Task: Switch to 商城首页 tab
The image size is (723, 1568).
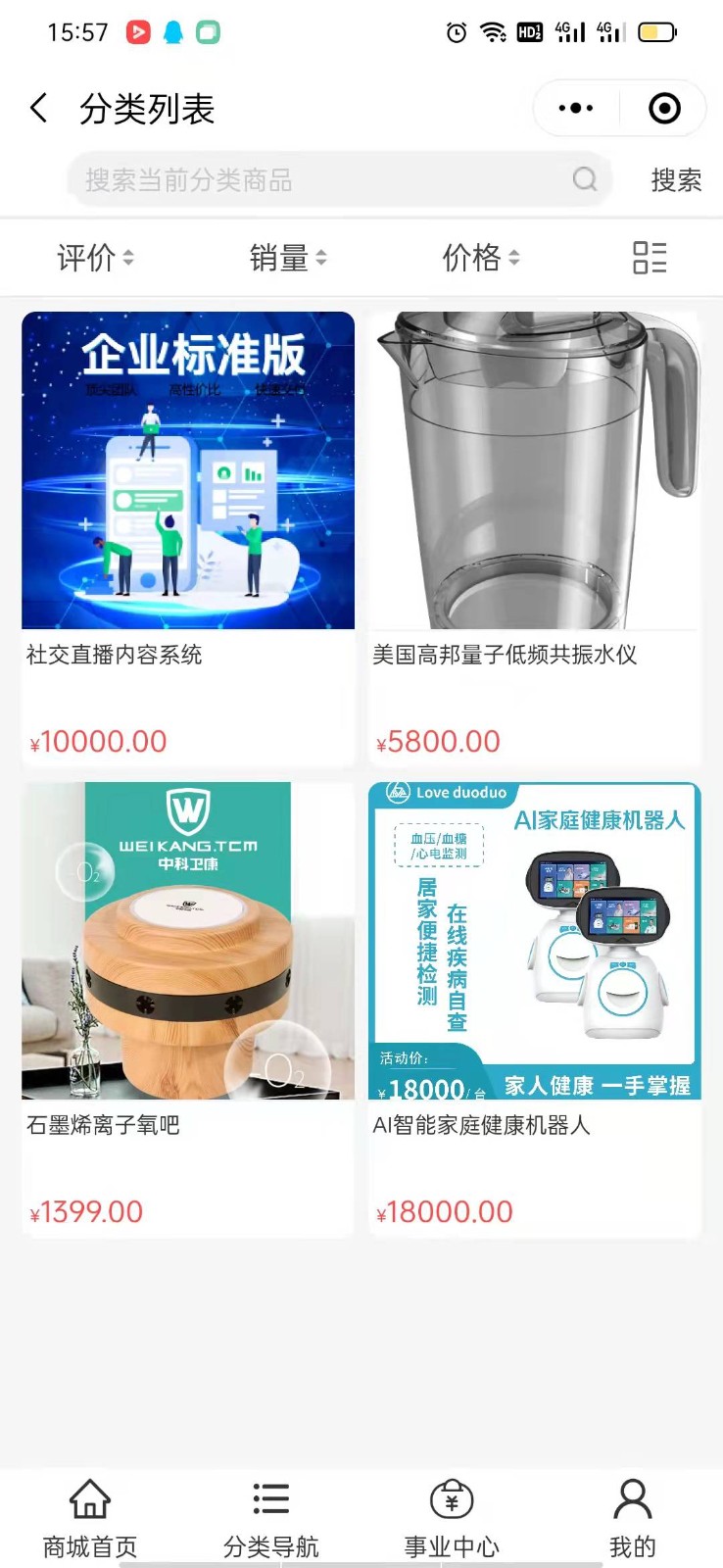Action: [90, 1519]
